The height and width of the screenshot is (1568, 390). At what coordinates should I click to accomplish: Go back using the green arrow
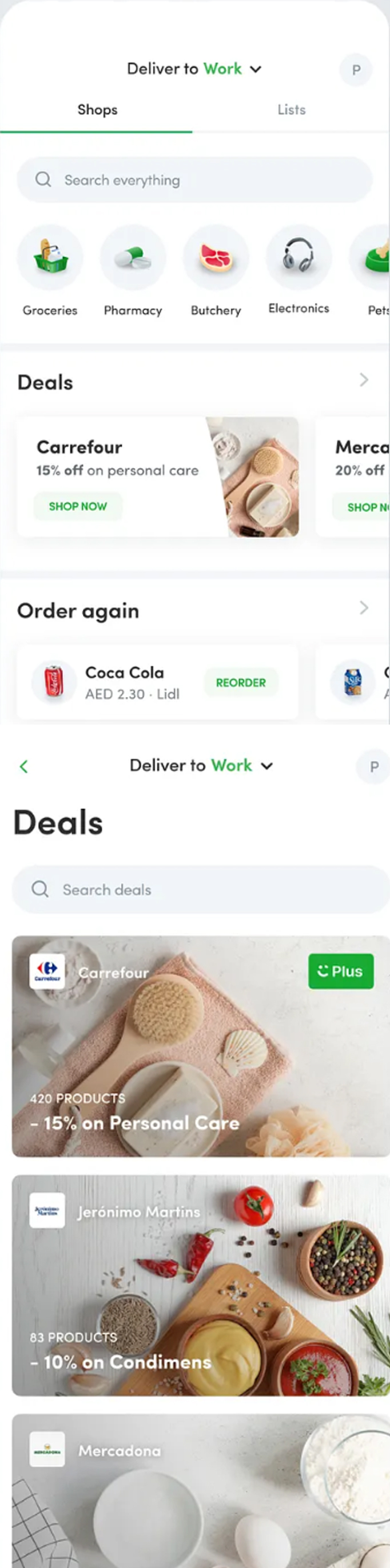pos(24,767)
